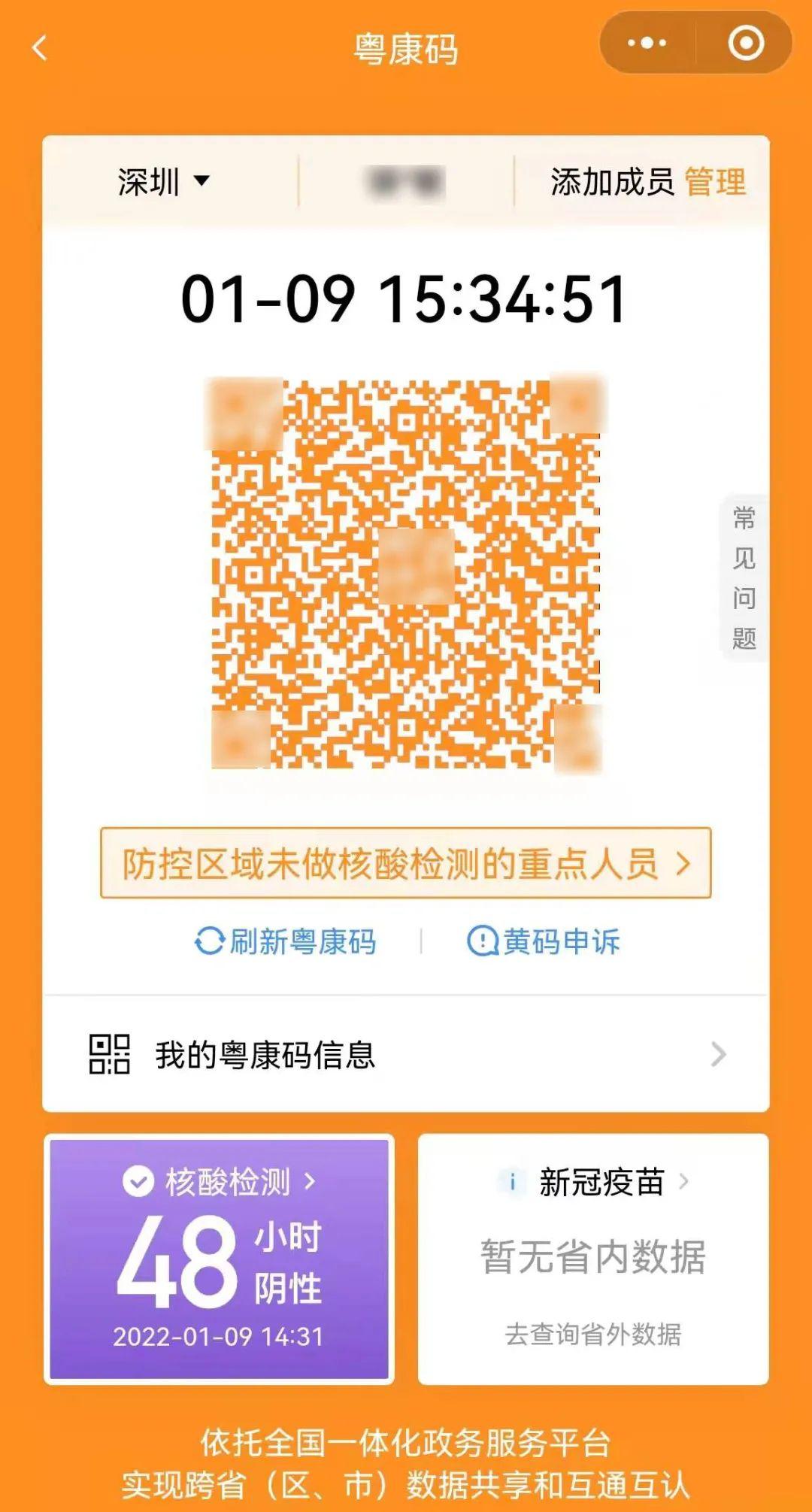Open the 核酸检测 48小时阴性 card
The width and height of the screenshot is (812, 1512).
pyautogui.click(x=219, y=1259)
